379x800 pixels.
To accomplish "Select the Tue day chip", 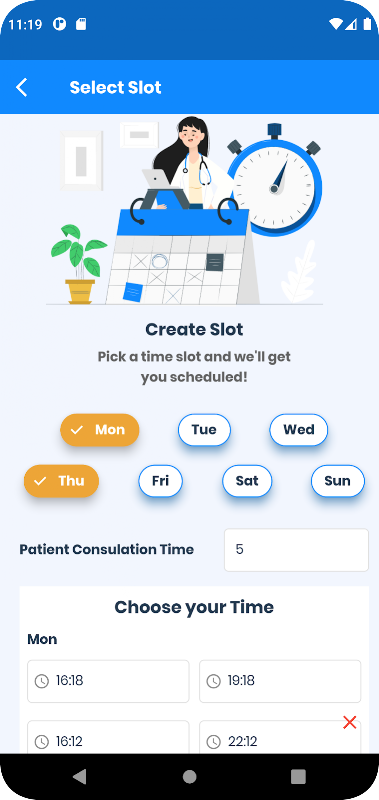I will point(204,430).
